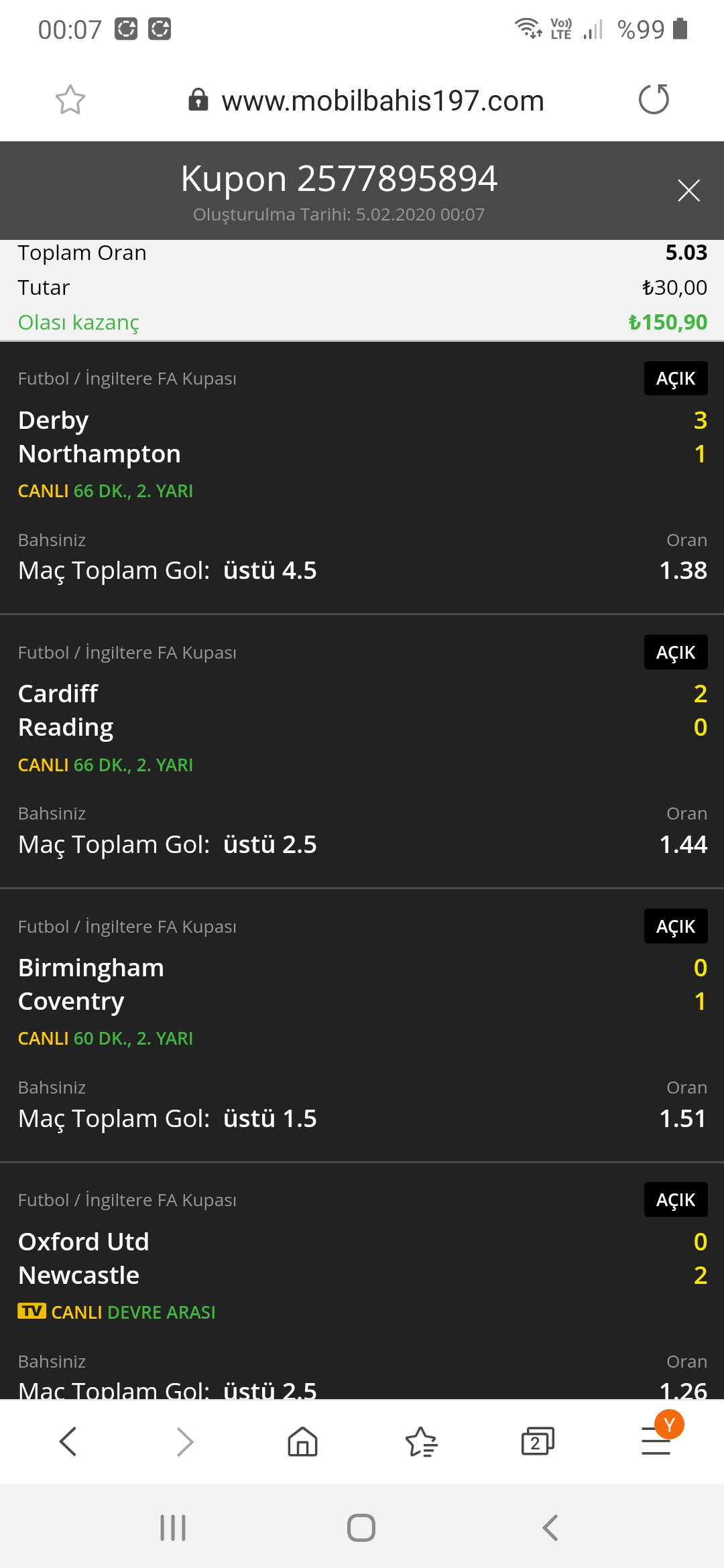Open the bookmarks list
The width and height of the screenshot is (724, 1568).
point(421,1441)
